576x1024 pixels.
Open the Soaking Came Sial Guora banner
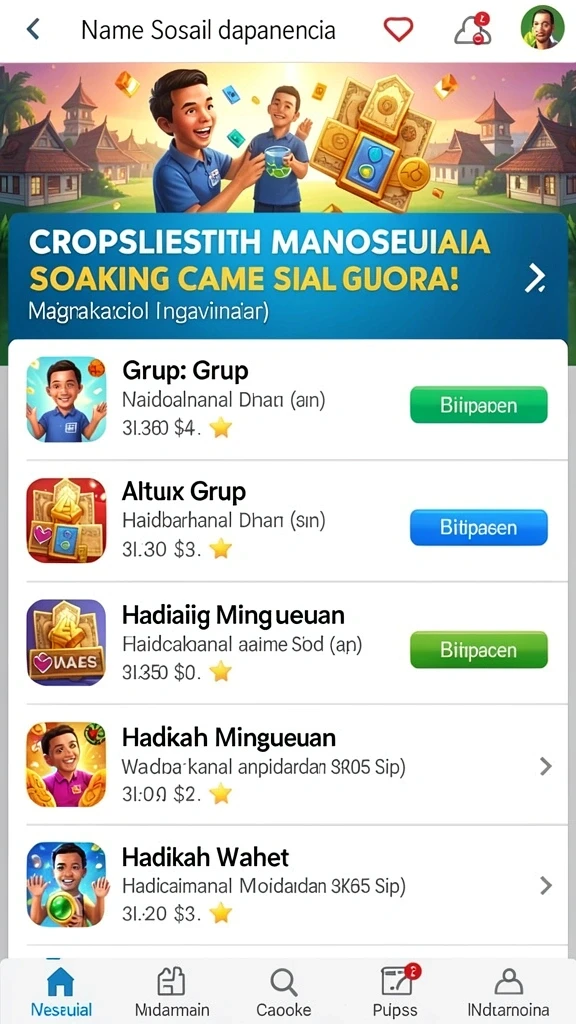click(288, 274)
